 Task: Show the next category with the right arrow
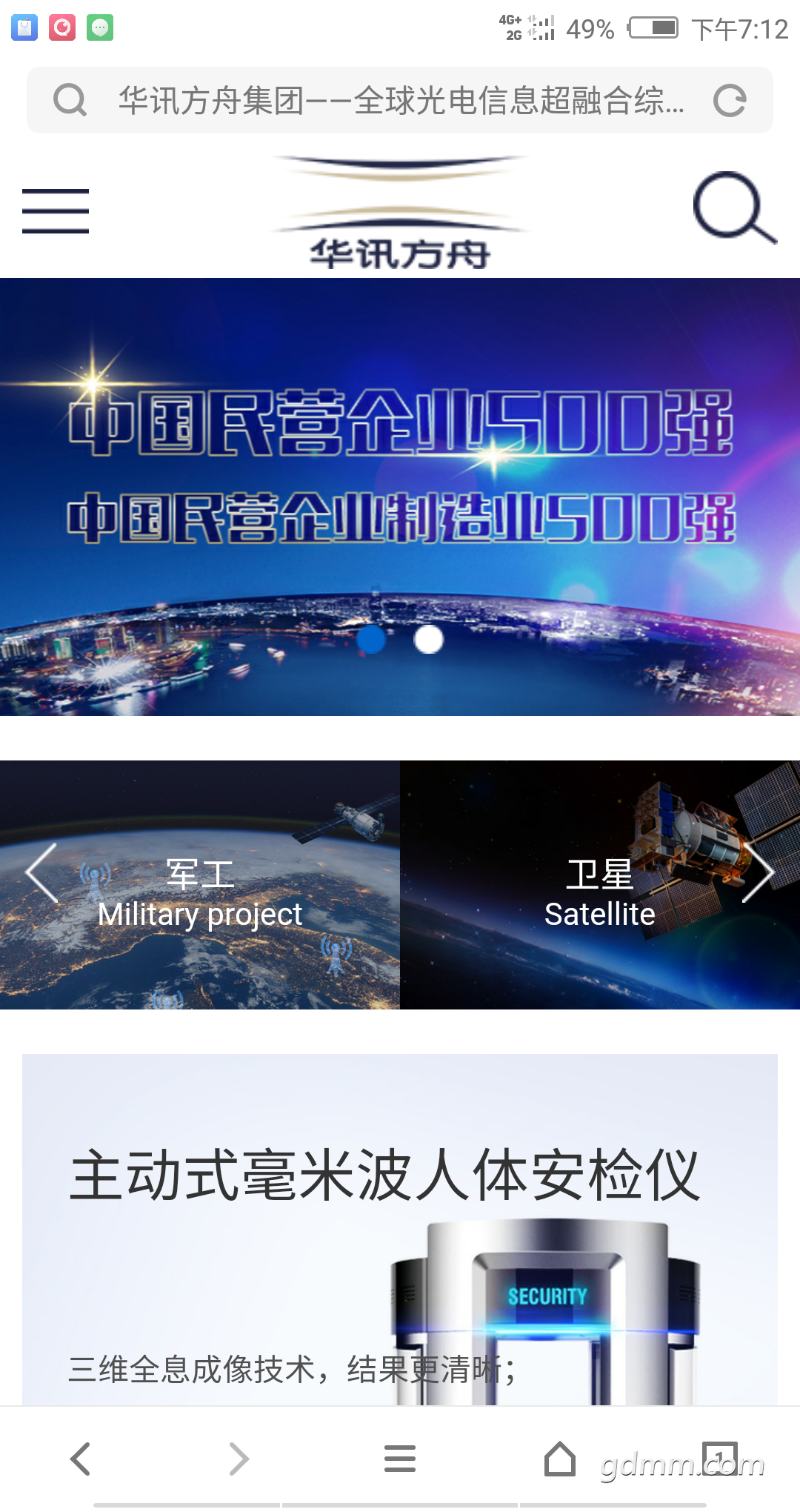[x=758, y=873]
